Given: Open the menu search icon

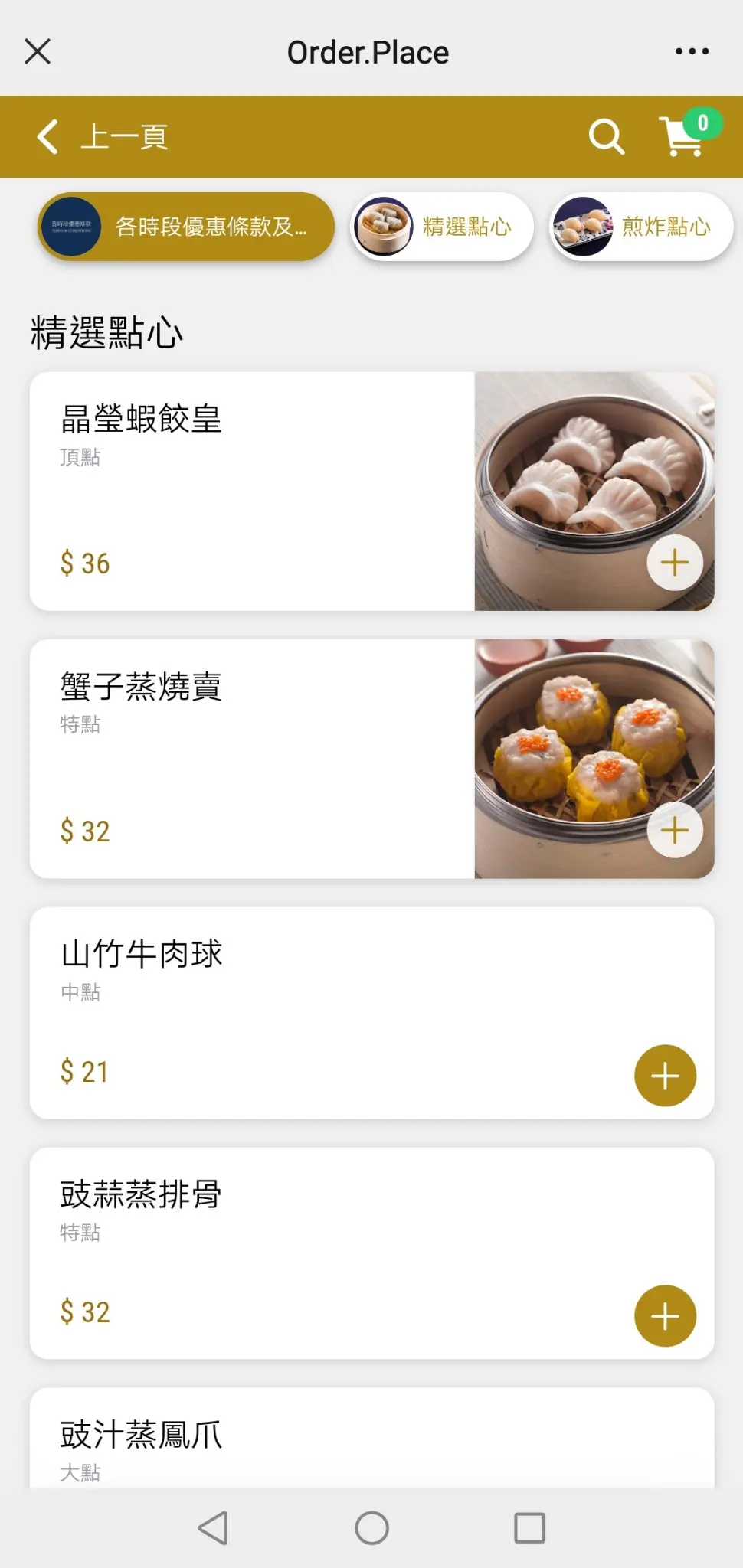Looking at the screenshot, I should pos(606,137).
